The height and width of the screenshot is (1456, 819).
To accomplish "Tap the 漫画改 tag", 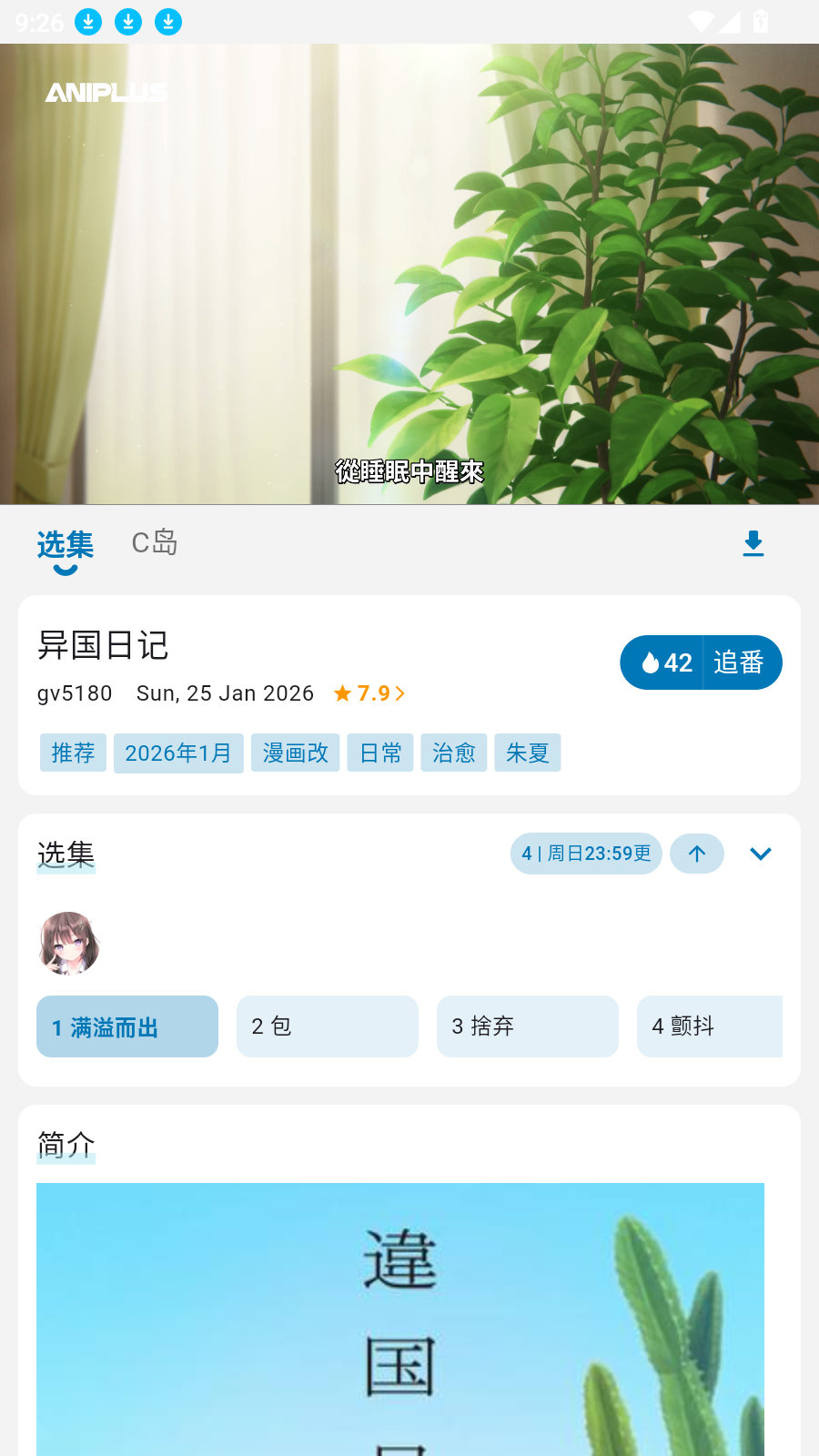I will tap(295, 753).
